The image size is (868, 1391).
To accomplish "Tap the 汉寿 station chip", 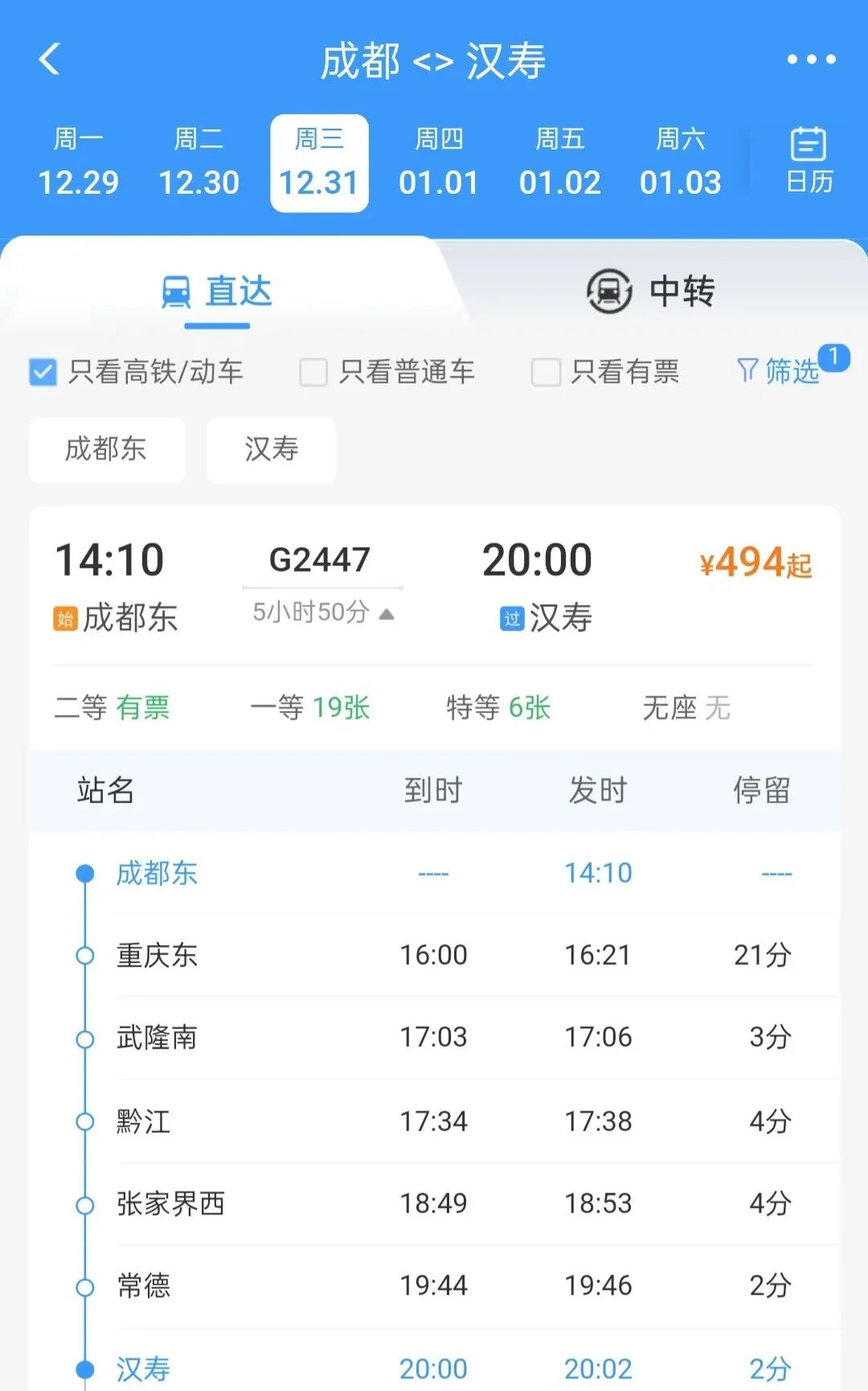I will click(271, 449).
